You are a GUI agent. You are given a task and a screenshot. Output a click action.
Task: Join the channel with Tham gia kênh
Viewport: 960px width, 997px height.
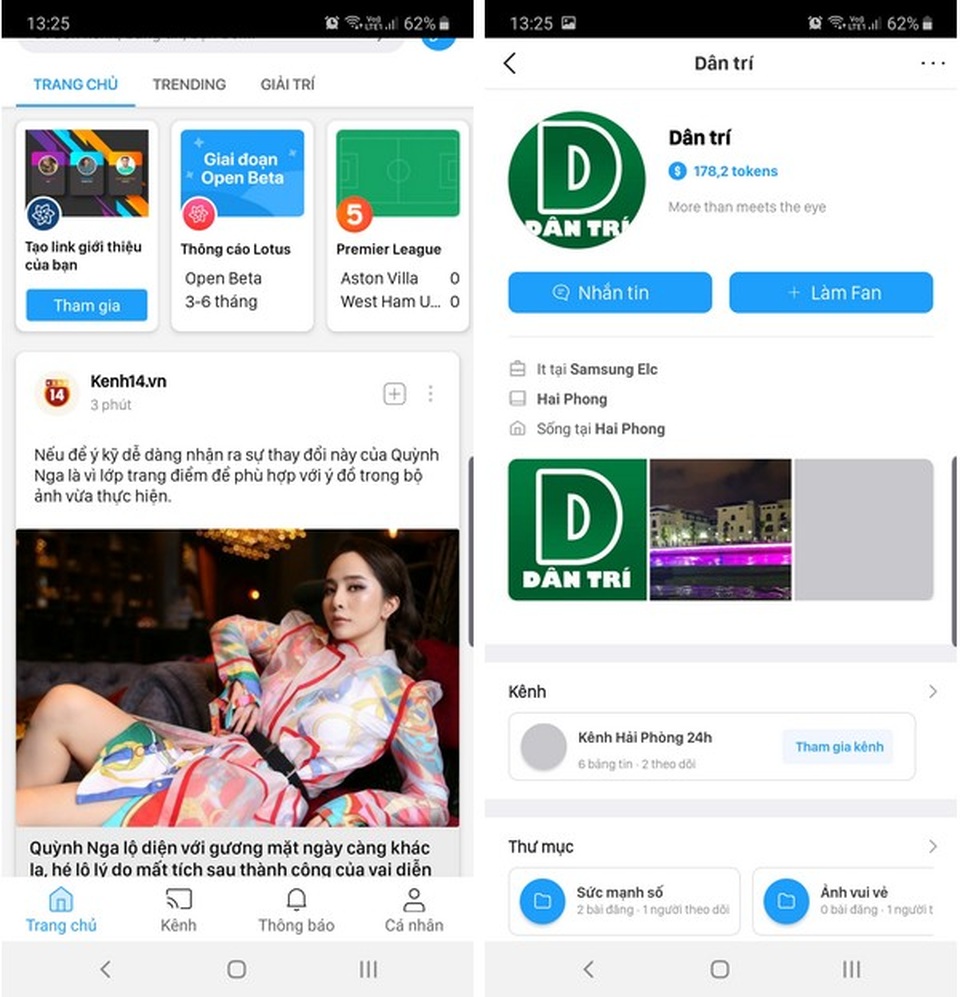click(x=838, y=747)
